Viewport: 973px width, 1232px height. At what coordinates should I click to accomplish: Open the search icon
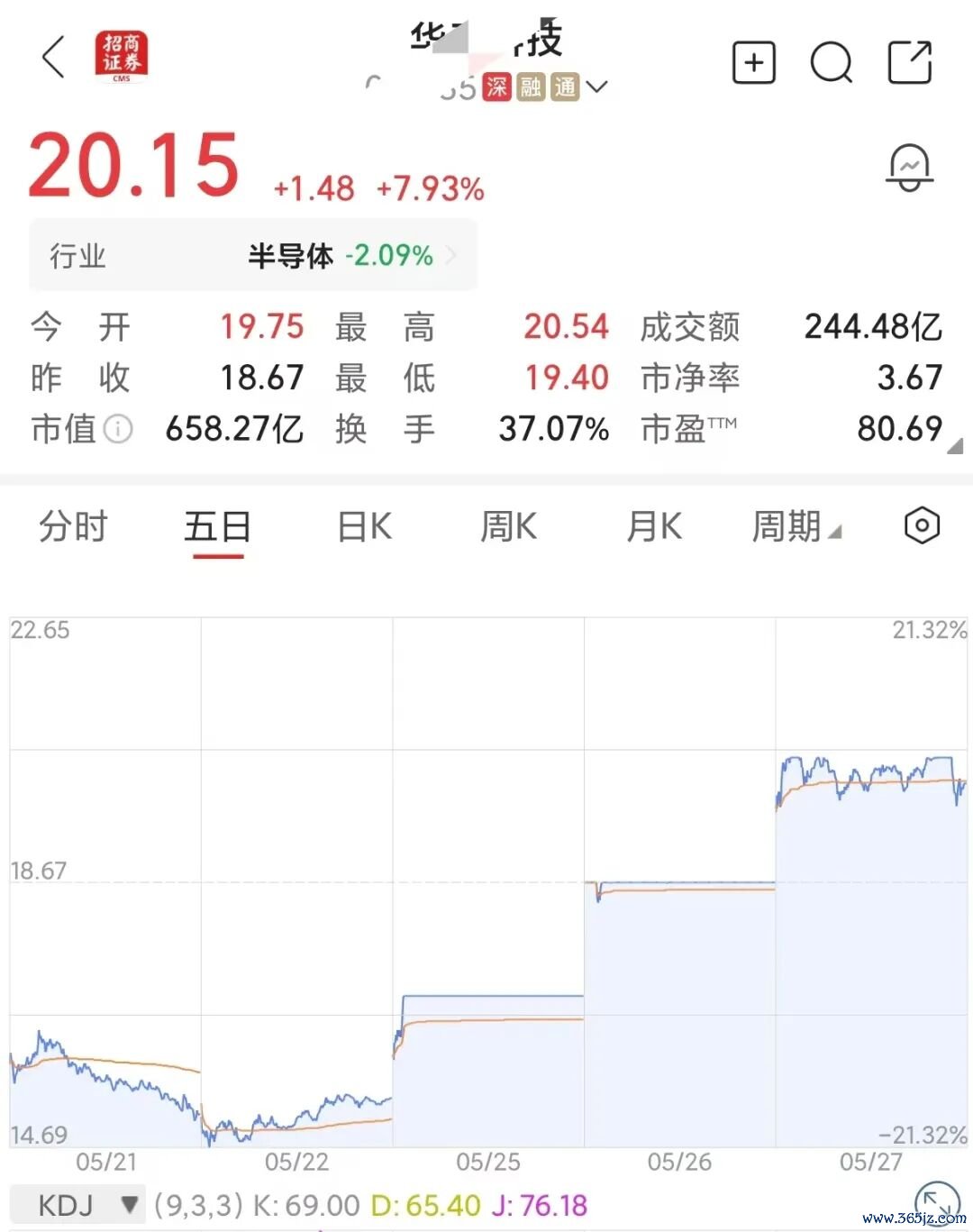832,63
